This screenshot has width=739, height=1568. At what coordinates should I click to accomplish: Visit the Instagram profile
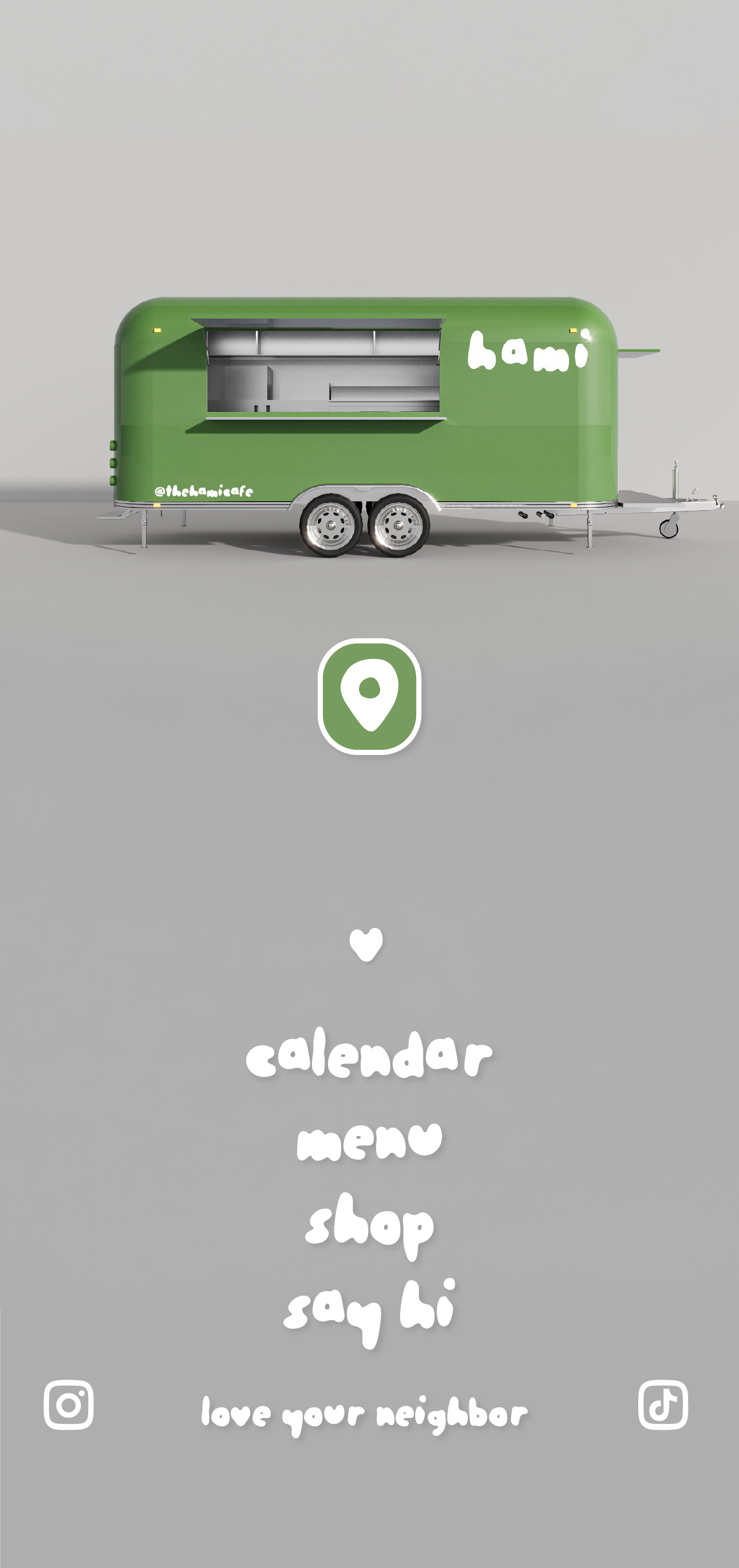pyautogui.click(x=69, y=1404)
